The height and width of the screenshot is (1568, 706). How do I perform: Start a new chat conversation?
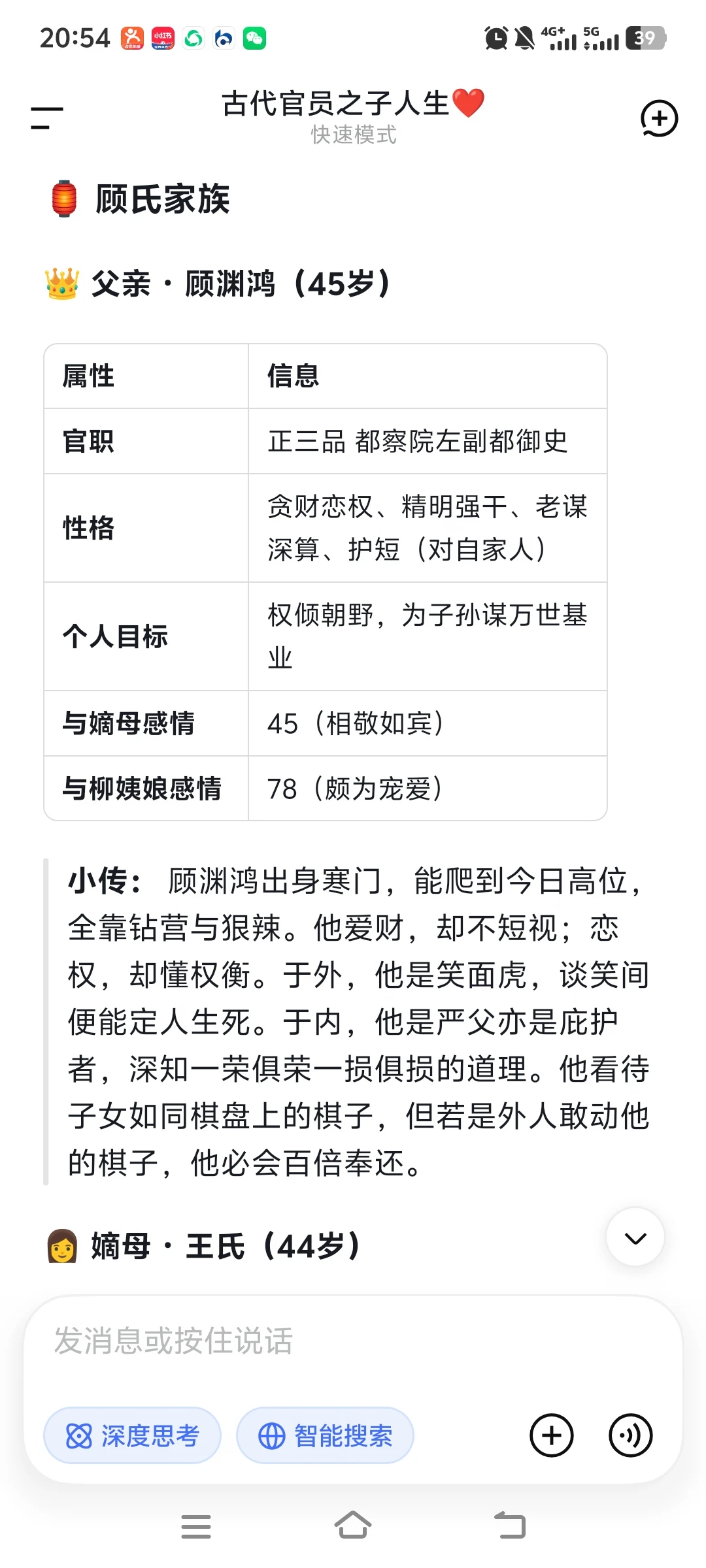(x=659, y=118)
